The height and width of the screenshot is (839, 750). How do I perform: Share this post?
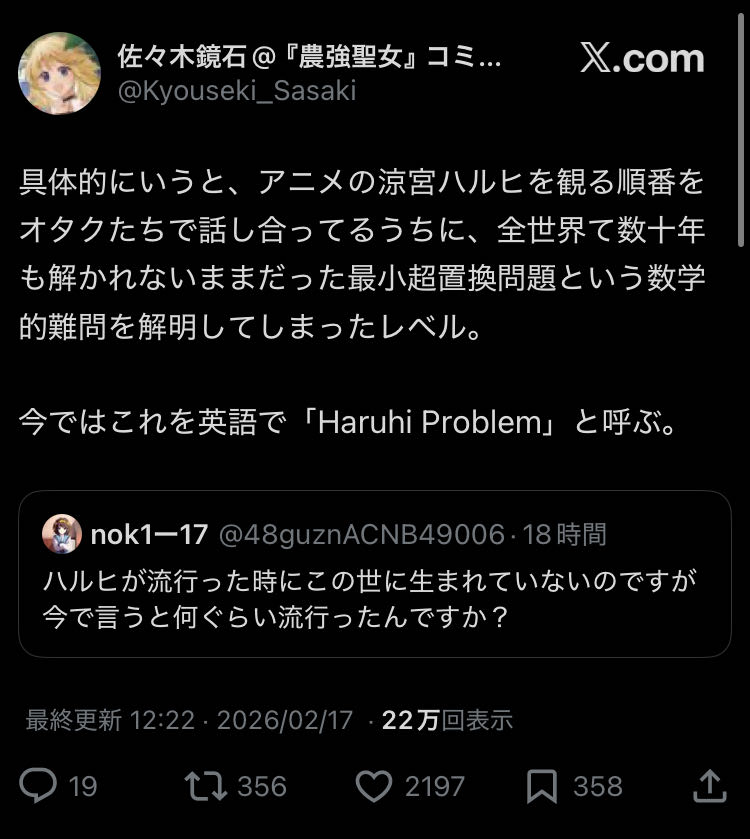point(709,786)
